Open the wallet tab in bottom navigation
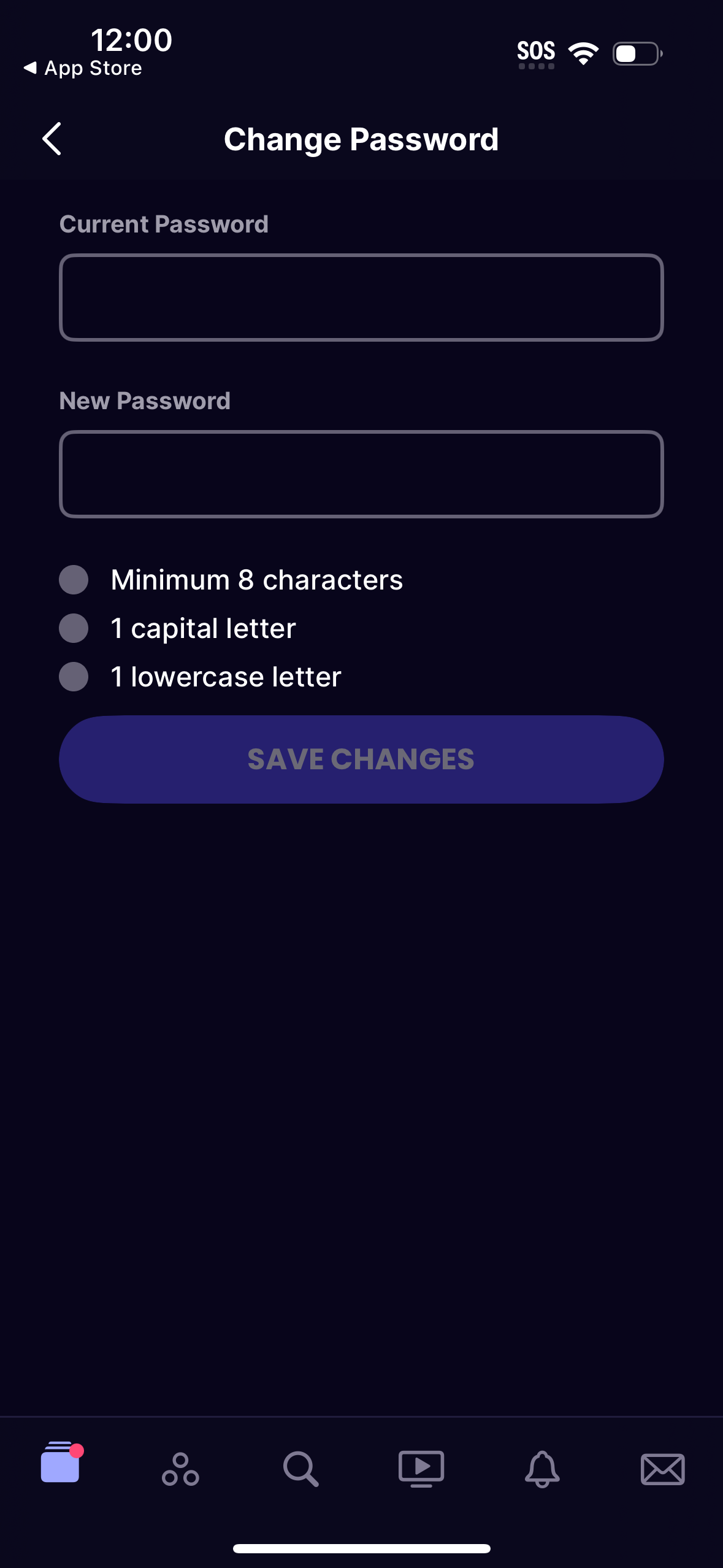Image resolution: width=723 pixels, height=1568 pixels. (x=61, y=1467)
